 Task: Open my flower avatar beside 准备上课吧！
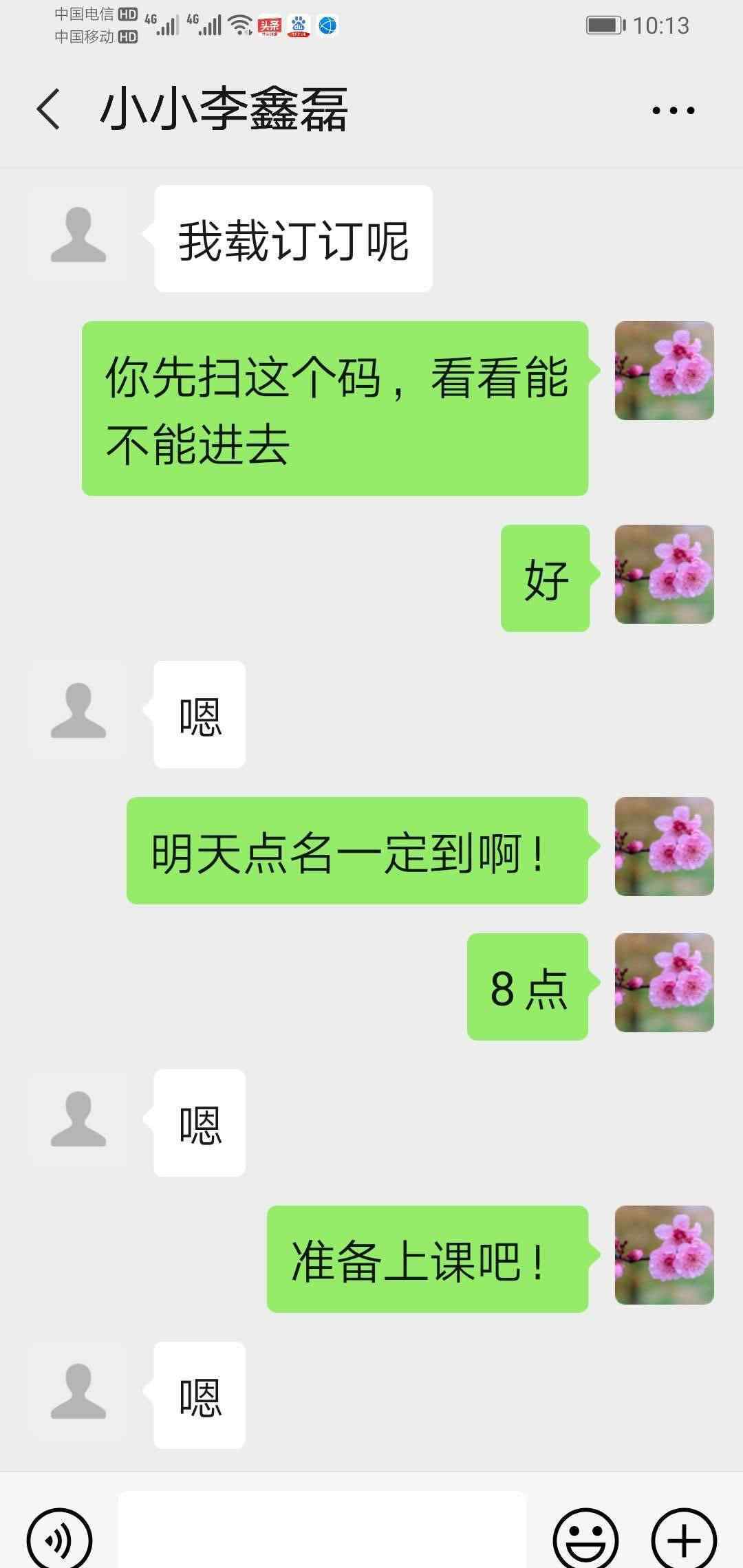[664, 1255]
